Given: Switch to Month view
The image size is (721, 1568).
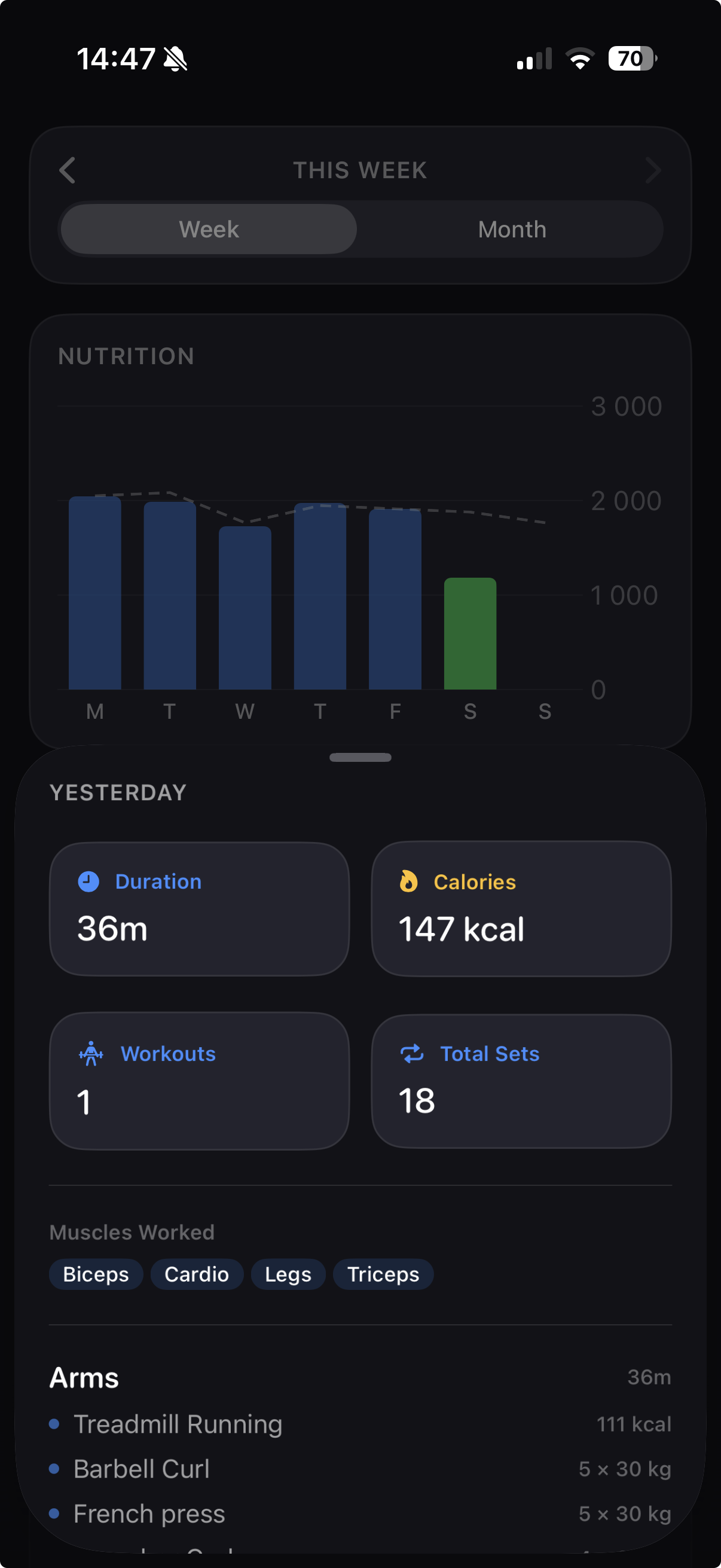Looking at the screenshot, I should (511, 230).
